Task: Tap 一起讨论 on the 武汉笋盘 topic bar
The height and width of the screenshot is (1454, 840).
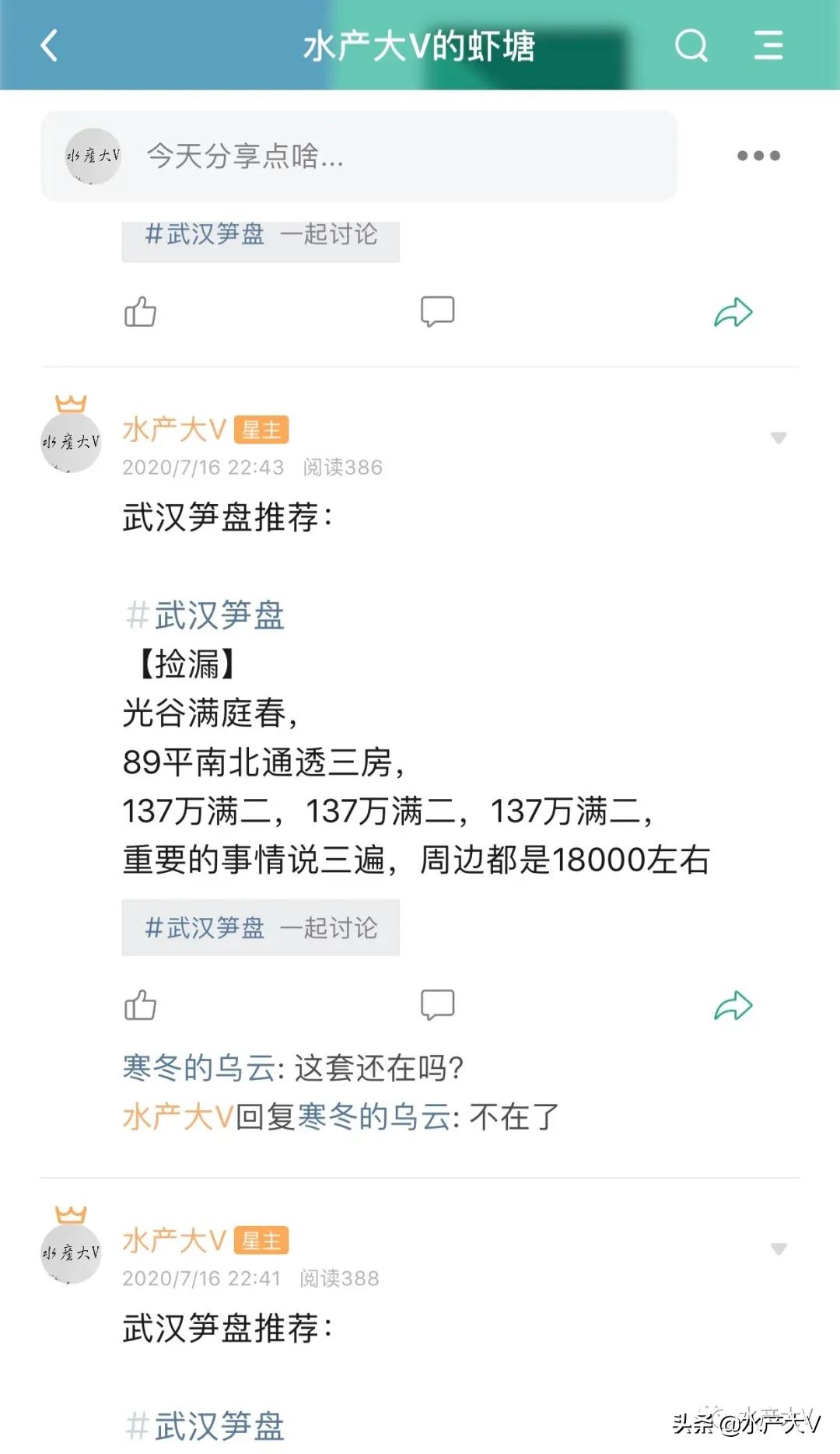Action: (334, 927)
